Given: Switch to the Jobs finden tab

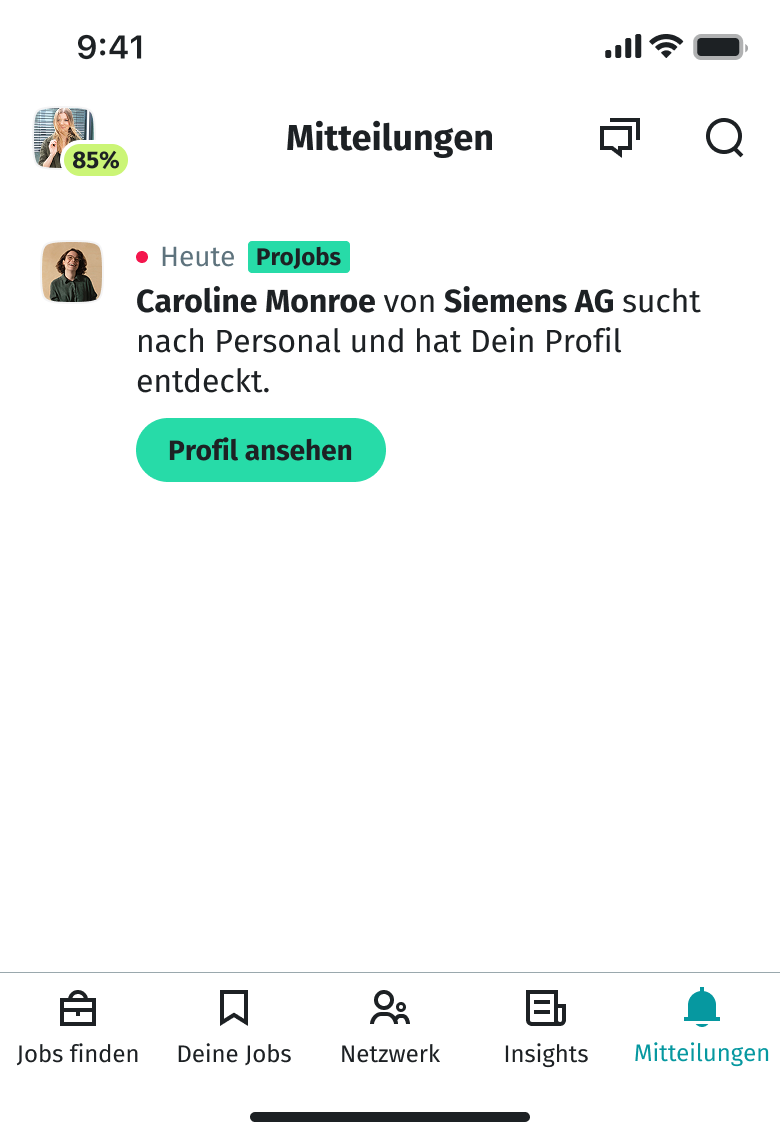Looking at the screenshot, I should pyautogui.click(x=78, y=1026).
